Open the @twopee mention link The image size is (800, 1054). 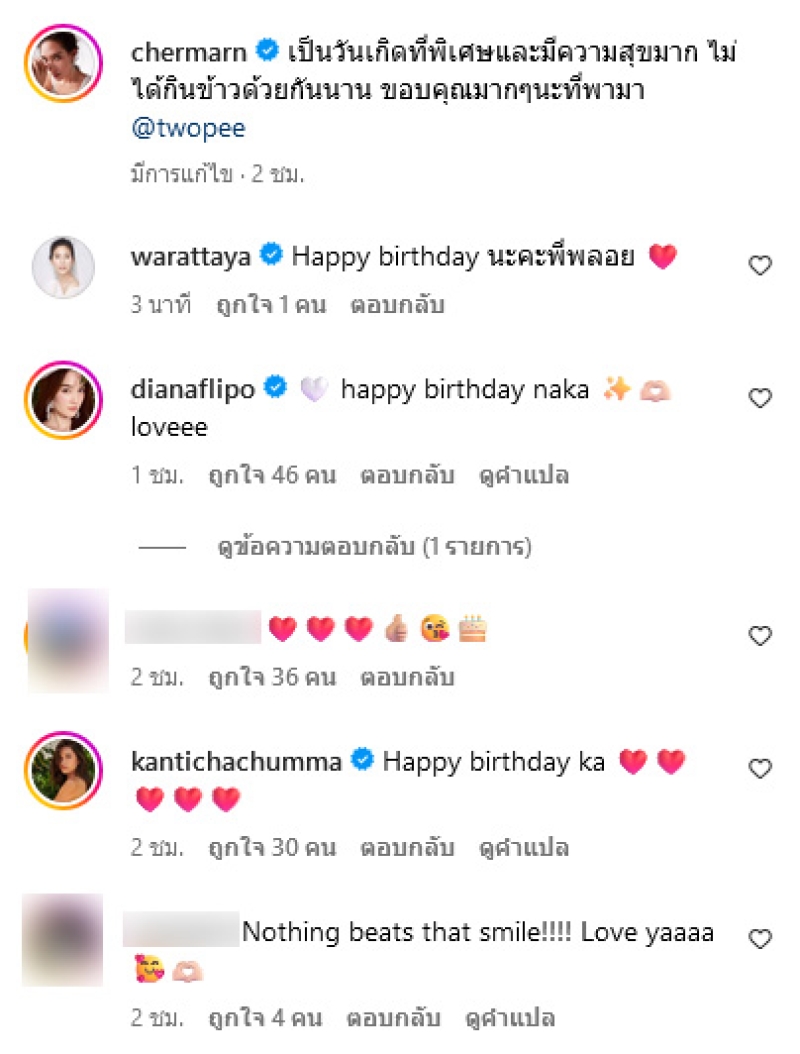coord(189,129)
